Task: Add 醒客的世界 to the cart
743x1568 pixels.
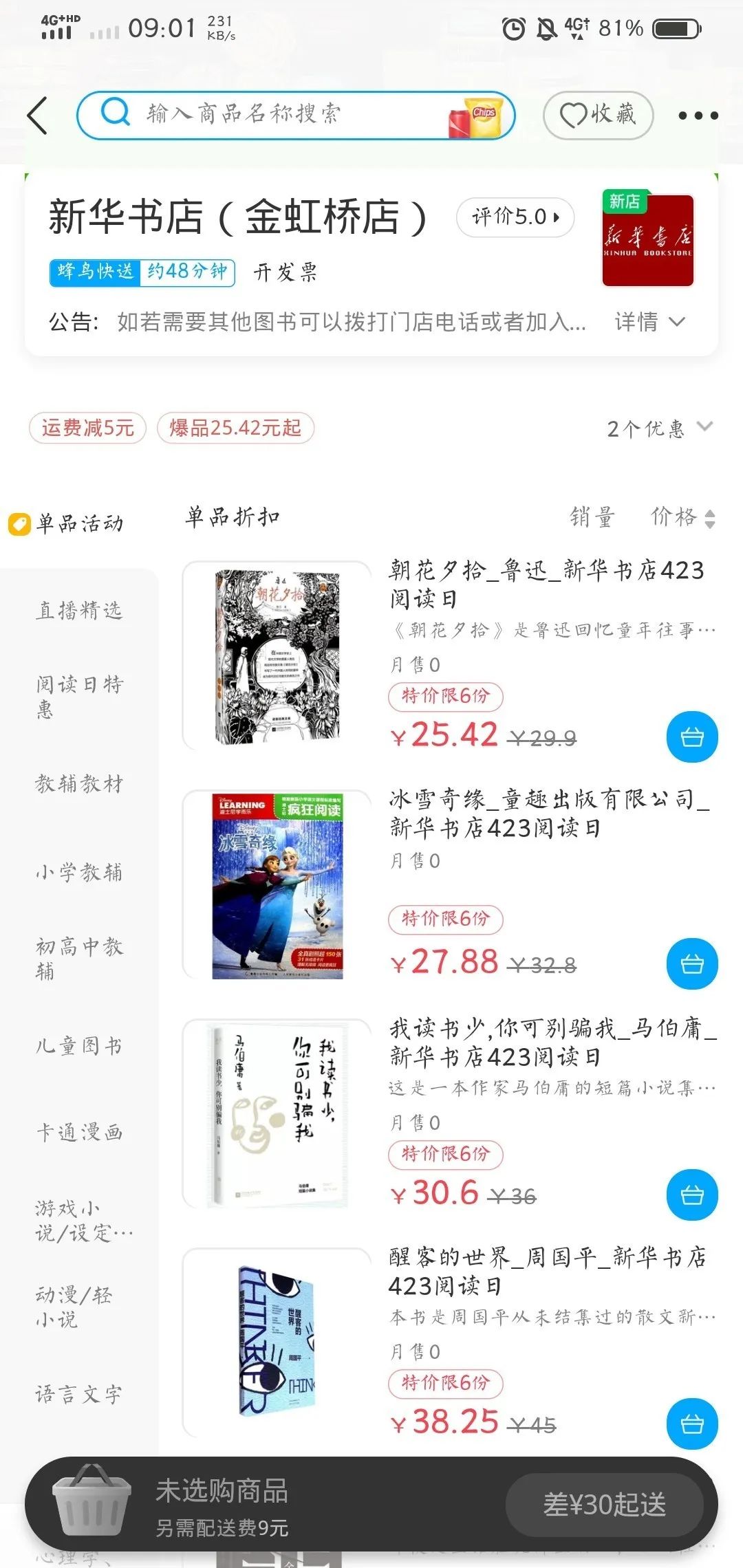Action: [692, 1424]
